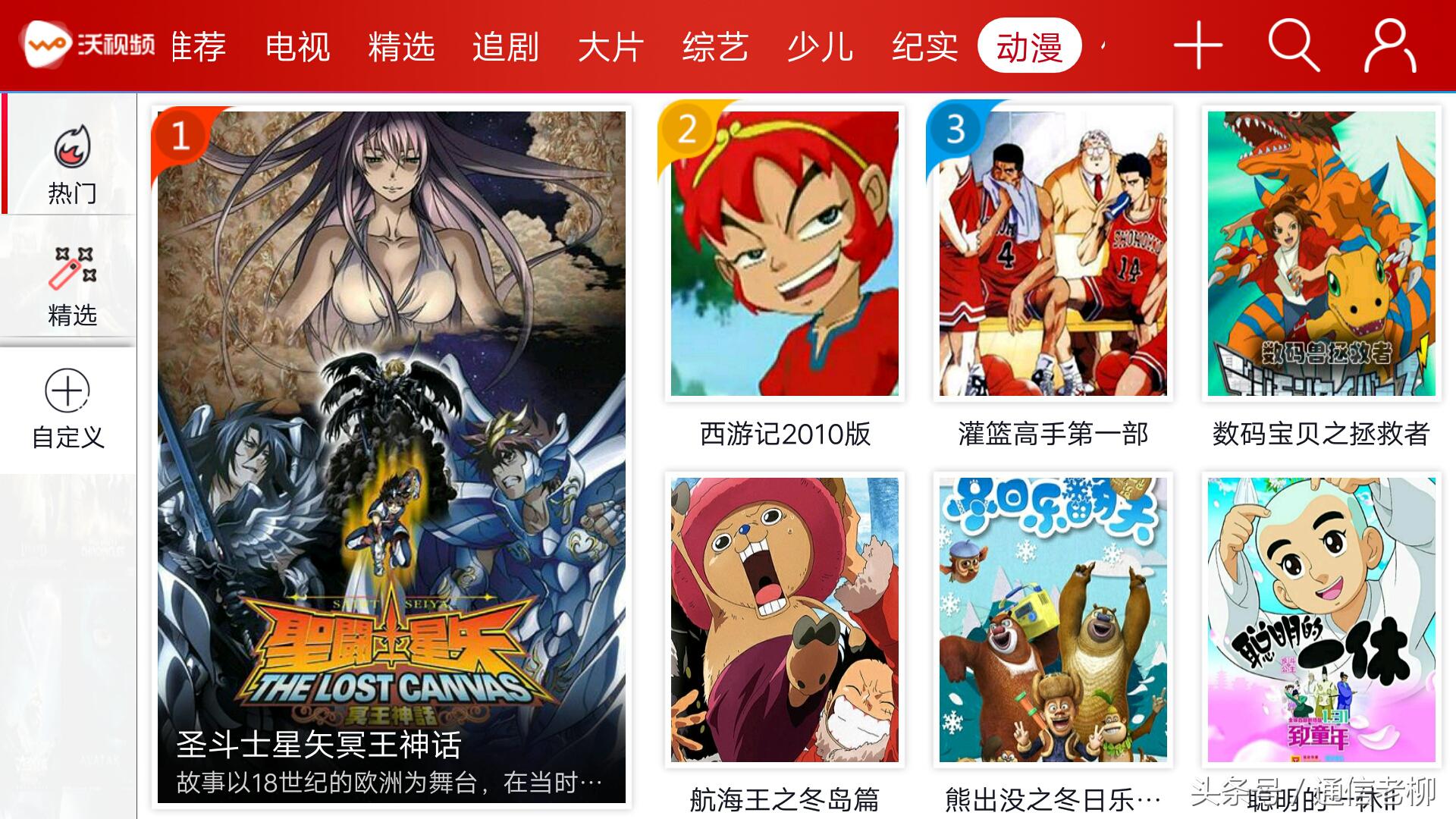This screenshot has width=1456, height=819.
Task: Open the user profile icon
Action: (1389, 45)
